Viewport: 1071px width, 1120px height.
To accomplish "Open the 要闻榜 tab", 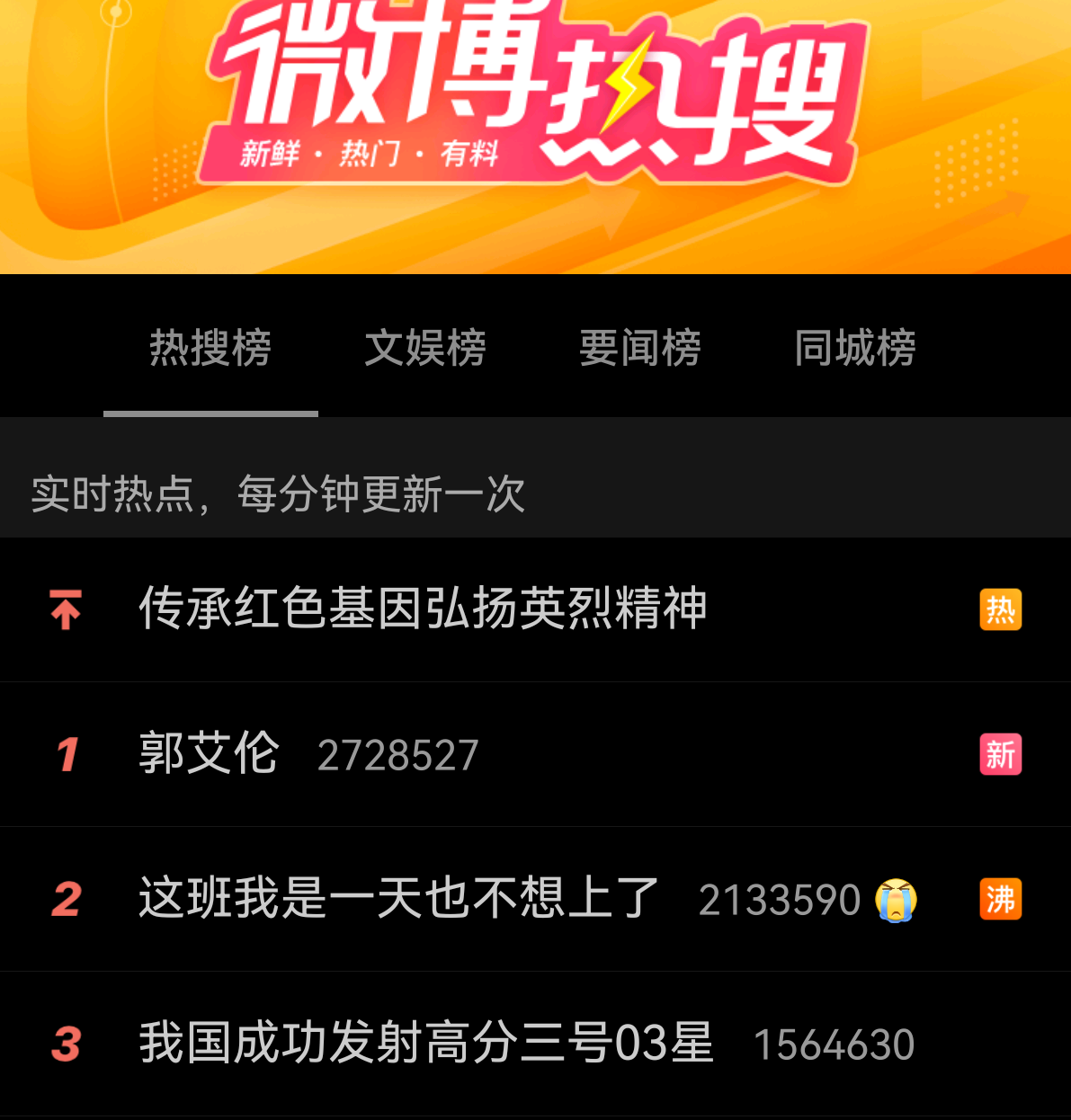I will click(640, 348).
